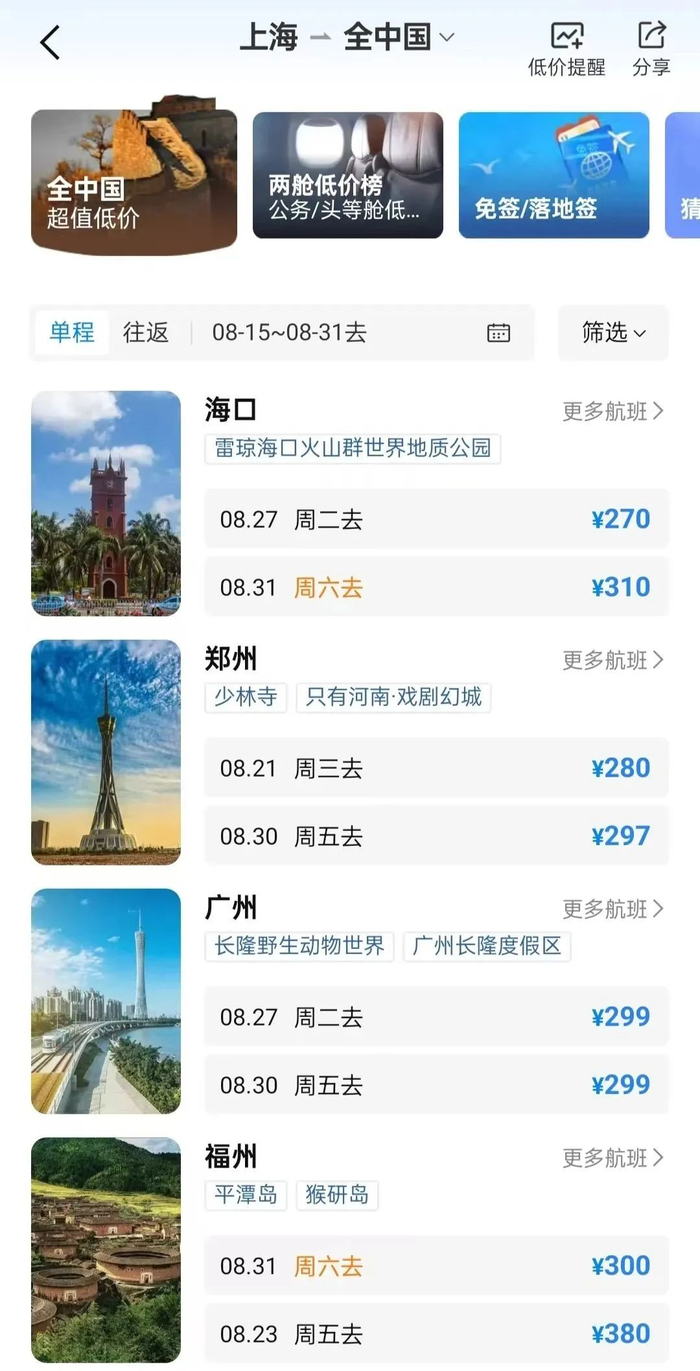Switch to the 往返 round-trip tab

tap(146, 333)
